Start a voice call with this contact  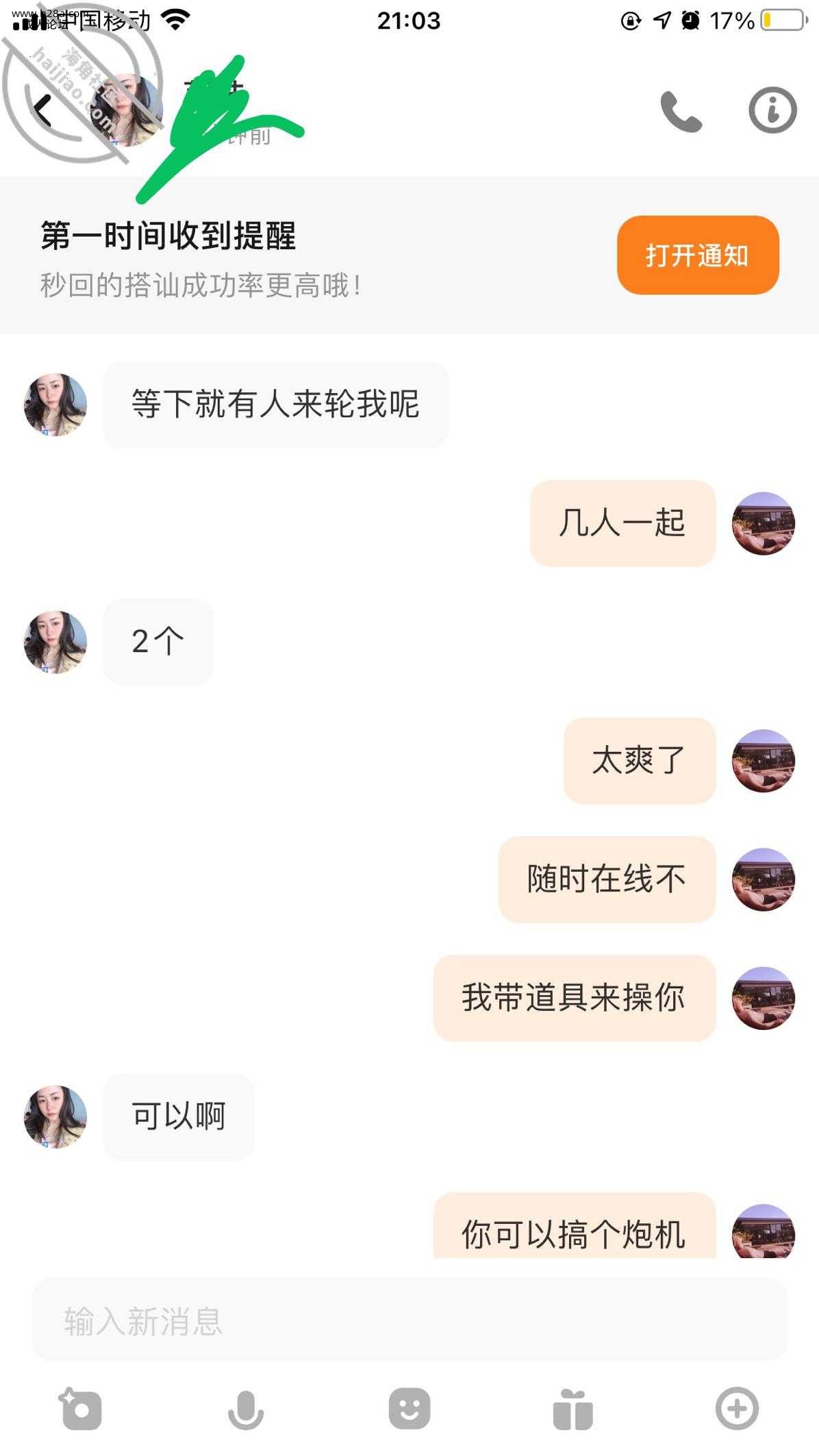[x=681, y=112]
